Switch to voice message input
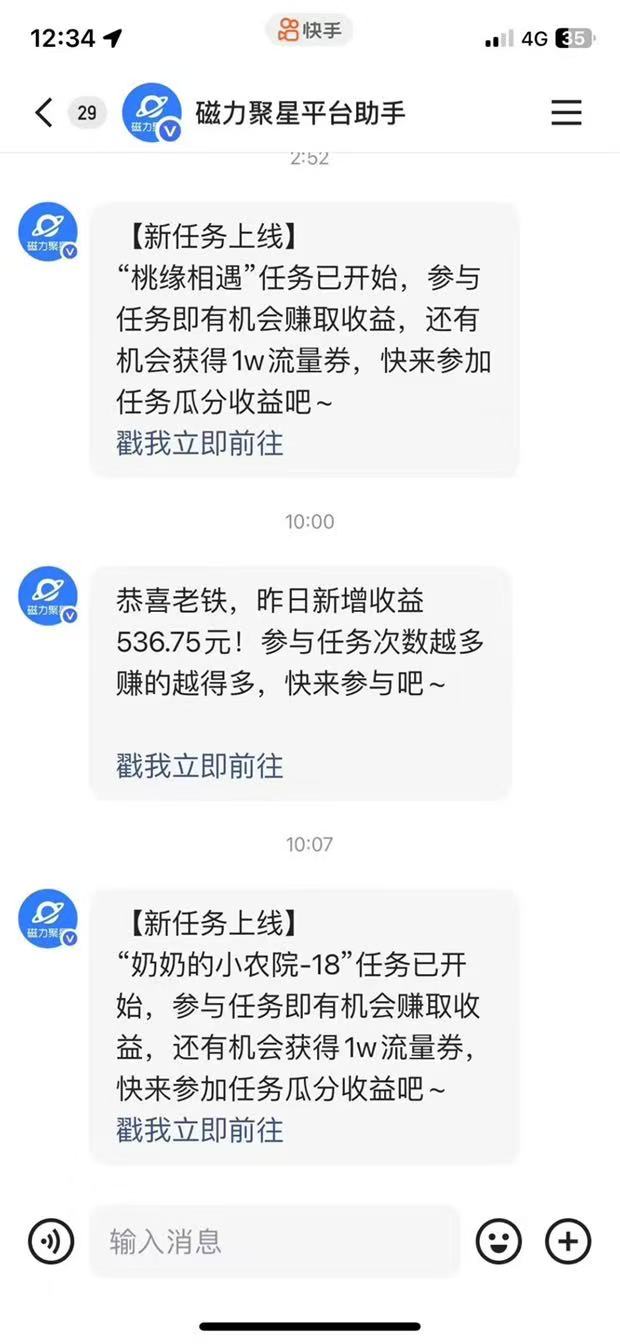Screen dimensions: 620x1344 click(x=51, y=1242)
